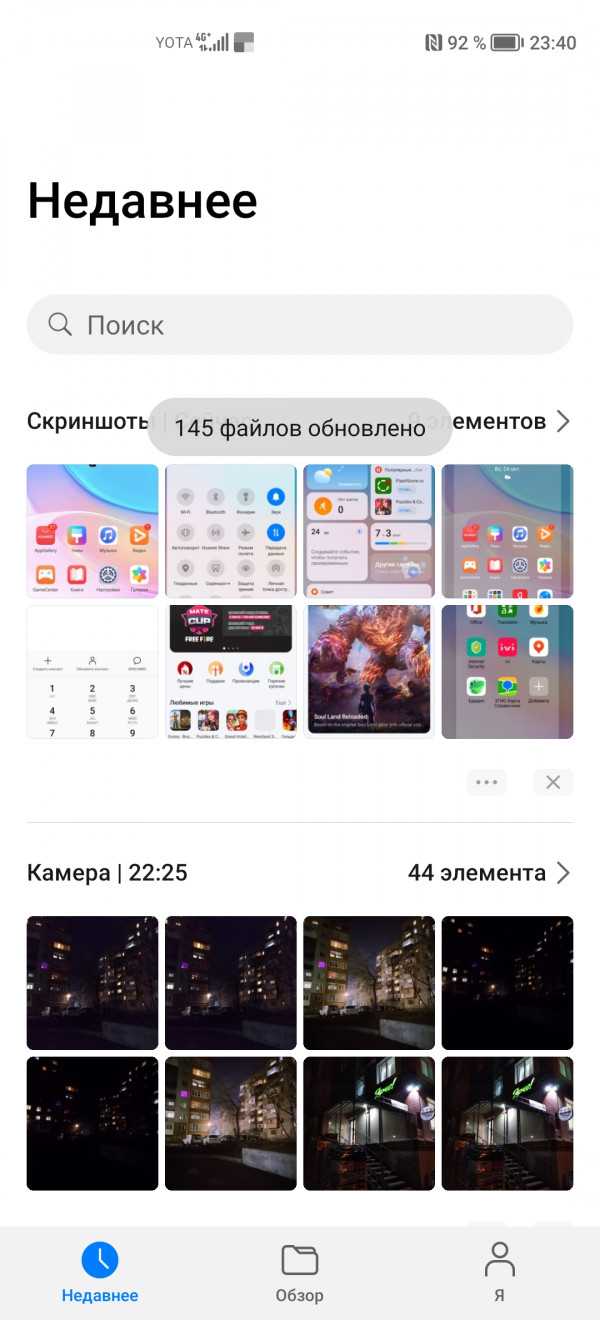Open the first night building camera photo
Screen dimensions: 600x1320
pyautogui.click(x=92, y=982)
